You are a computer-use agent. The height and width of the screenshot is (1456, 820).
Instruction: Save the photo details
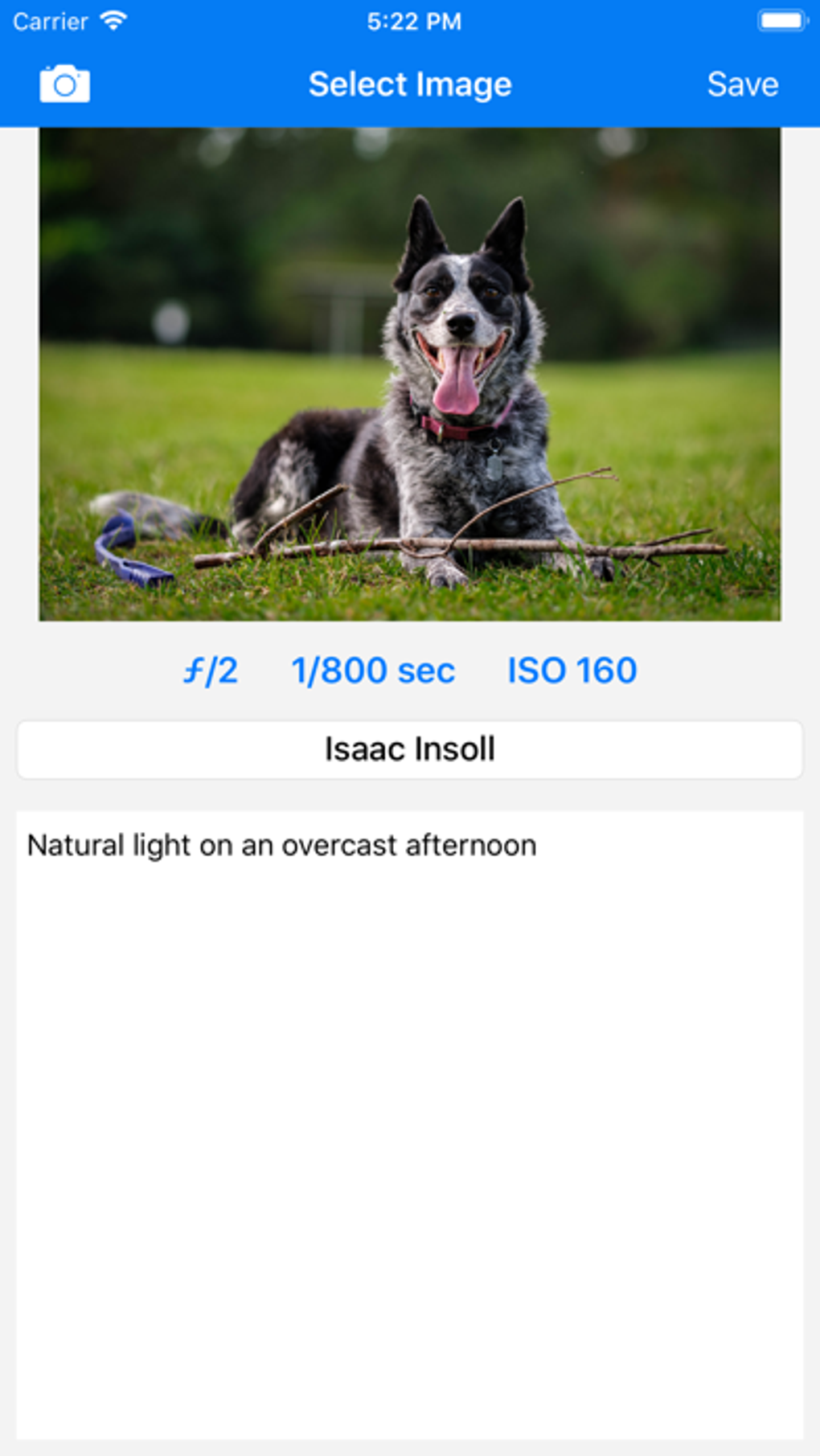(742, 84)
